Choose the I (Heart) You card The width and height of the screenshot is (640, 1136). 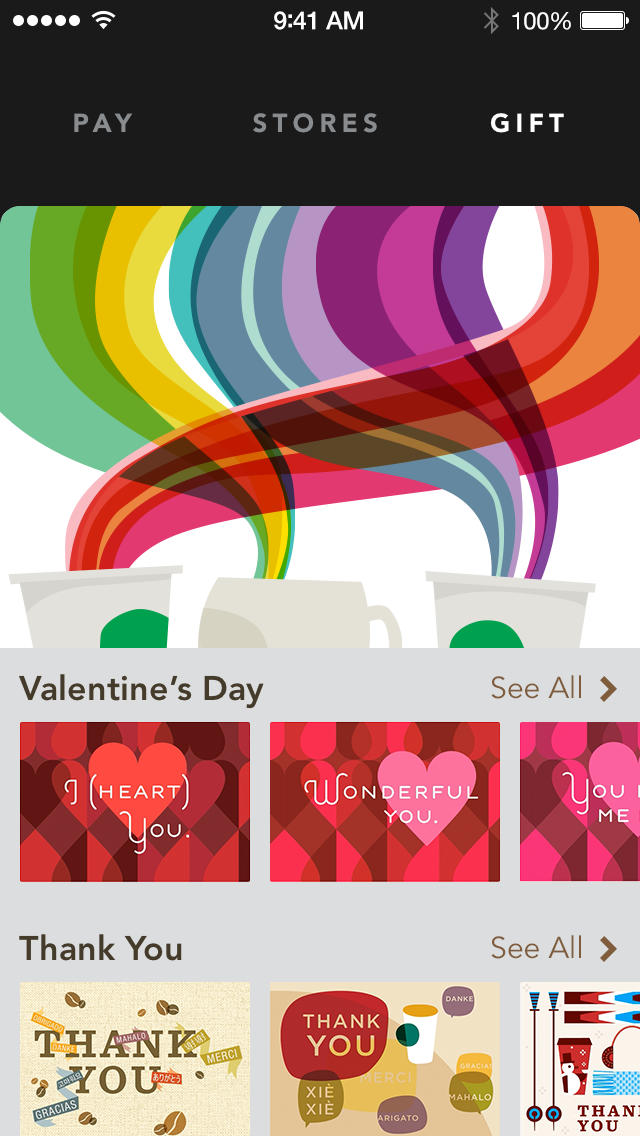[x=135, y=801]
